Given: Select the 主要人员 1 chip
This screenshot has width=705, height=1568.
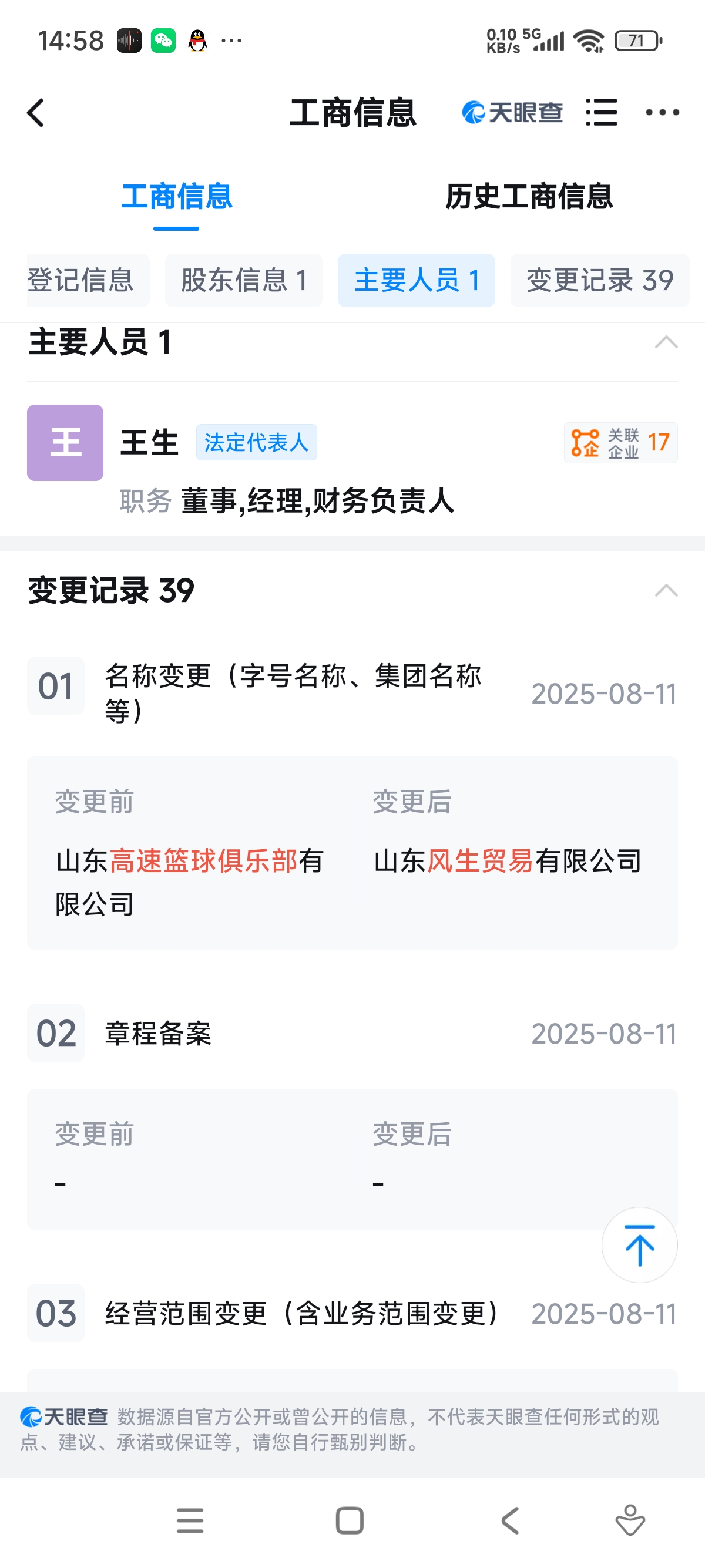Looking at the screenshot, I should point(417,281).
